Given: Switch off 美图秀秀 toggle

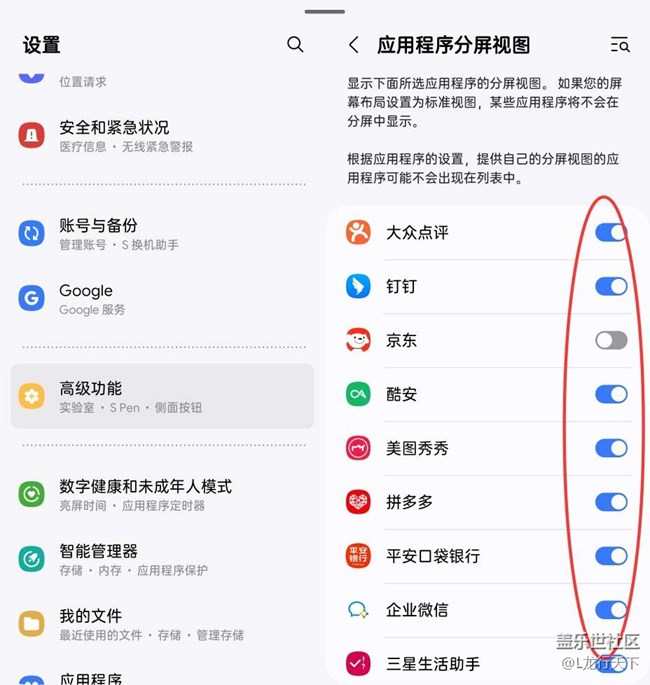Looking at the screenshot, I should pos(611,448).
